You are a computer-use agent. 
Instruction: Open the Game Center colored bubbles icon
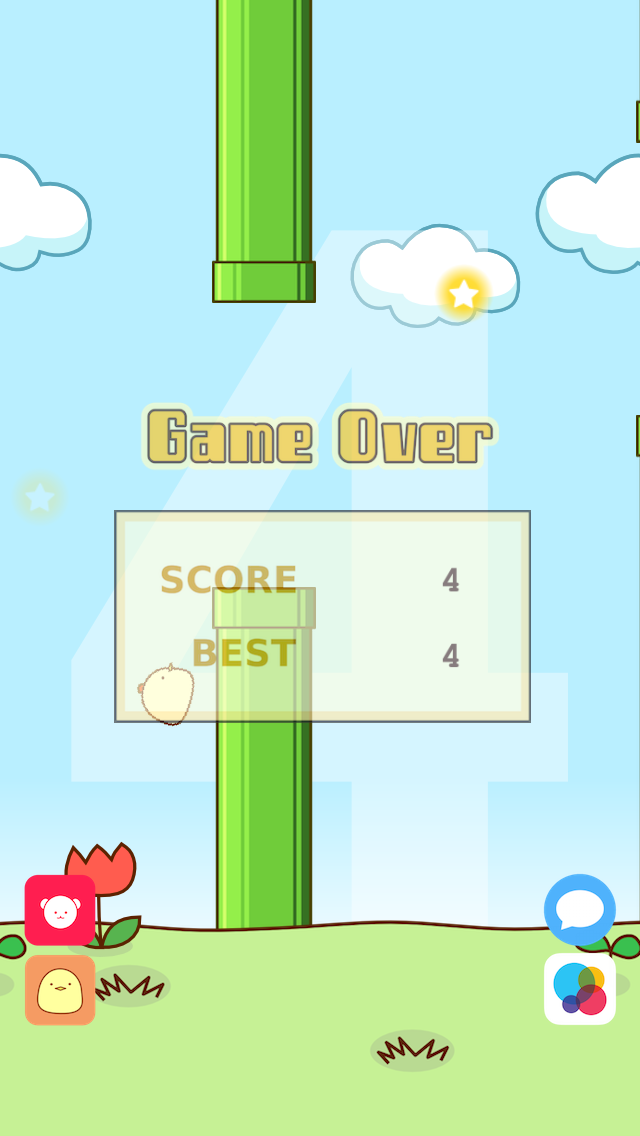tap(580, 989)
